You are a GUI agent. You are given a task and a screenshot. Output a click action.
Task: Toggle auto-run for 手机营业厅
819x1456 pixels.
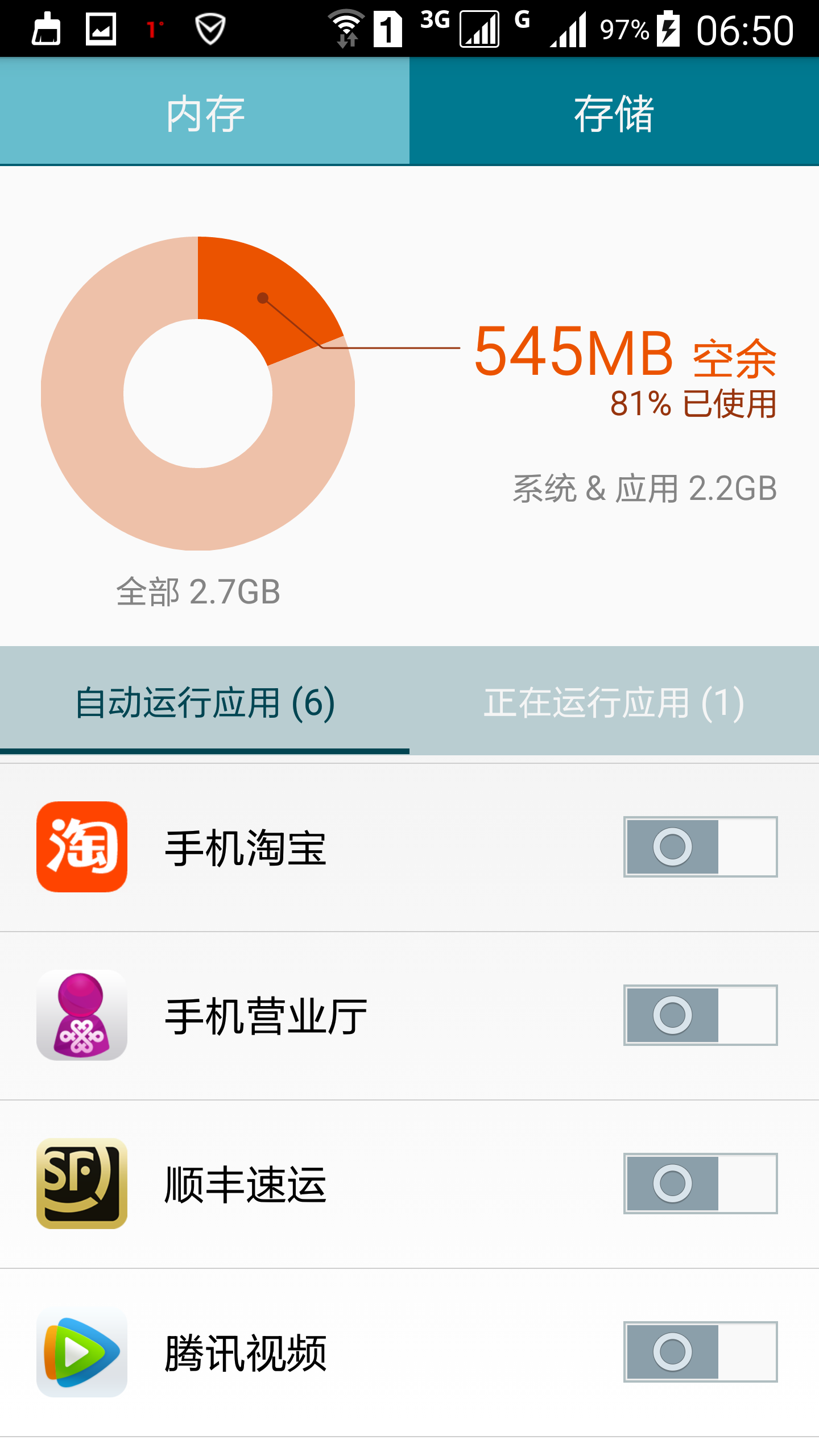700,1015
